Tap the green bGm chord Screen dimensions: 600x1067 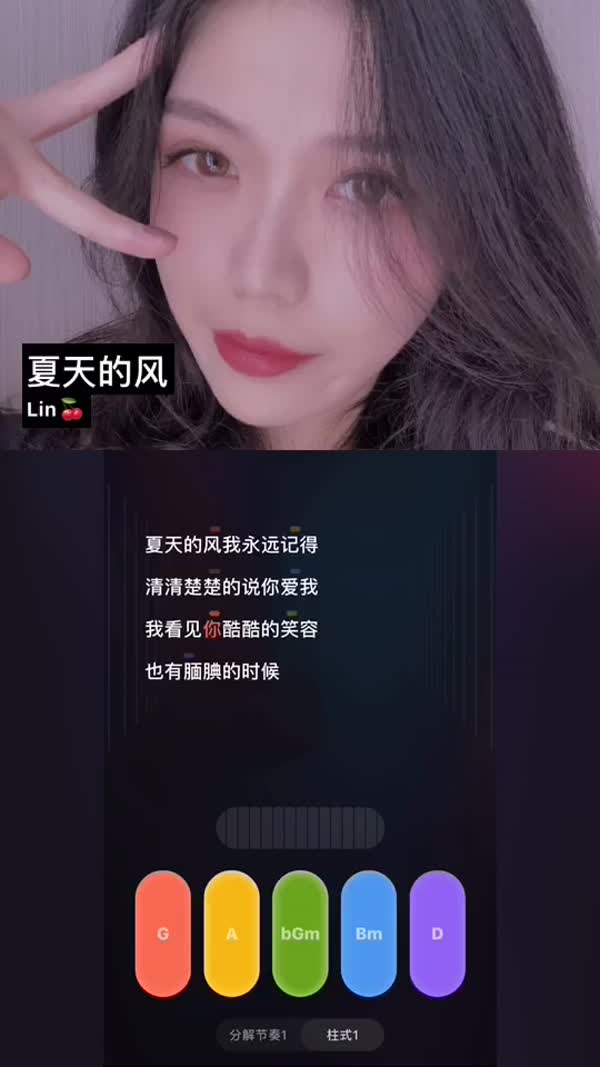(300, 933)
